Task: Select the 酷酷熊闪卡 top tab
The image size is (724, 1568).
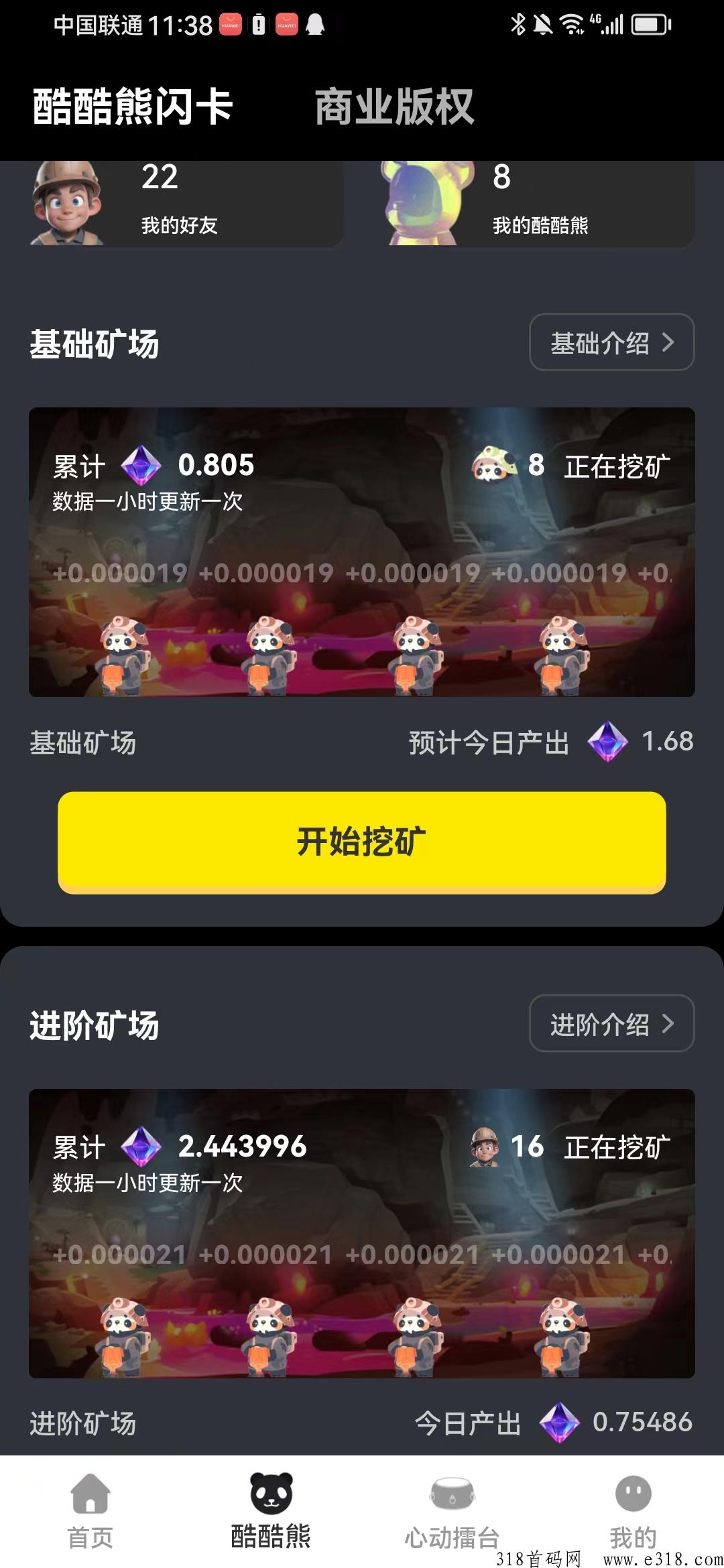Action: click(x=133, y=107)
